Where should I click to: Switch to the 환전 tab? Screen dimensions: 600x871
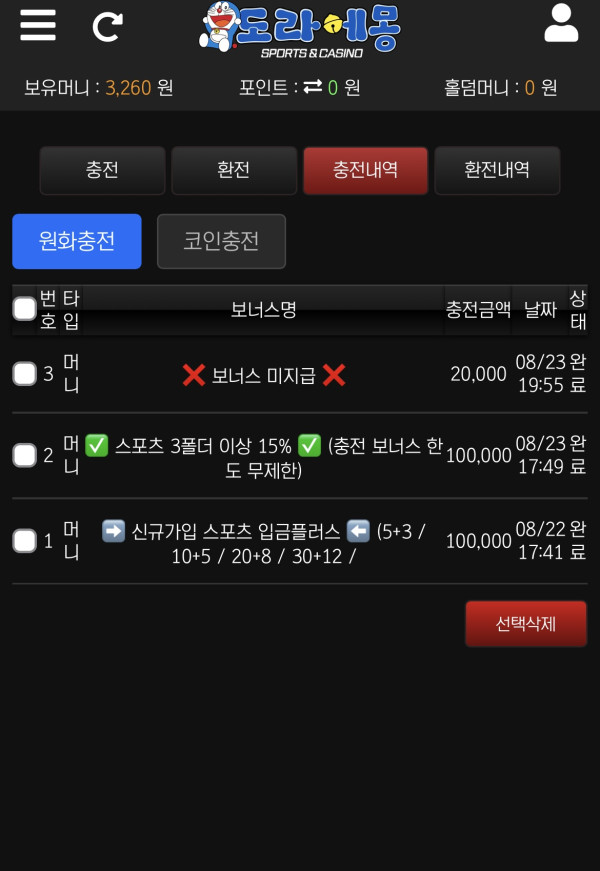point(234,170)
